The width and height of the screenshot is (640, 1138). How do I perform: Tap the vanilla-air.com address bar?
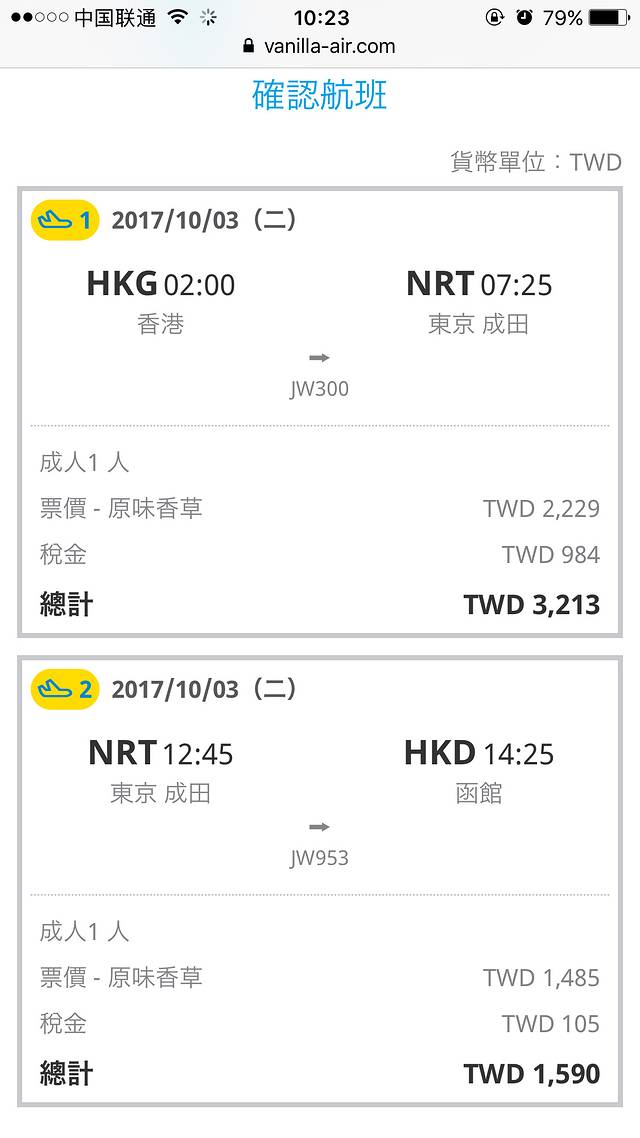(x=320, y=47)
